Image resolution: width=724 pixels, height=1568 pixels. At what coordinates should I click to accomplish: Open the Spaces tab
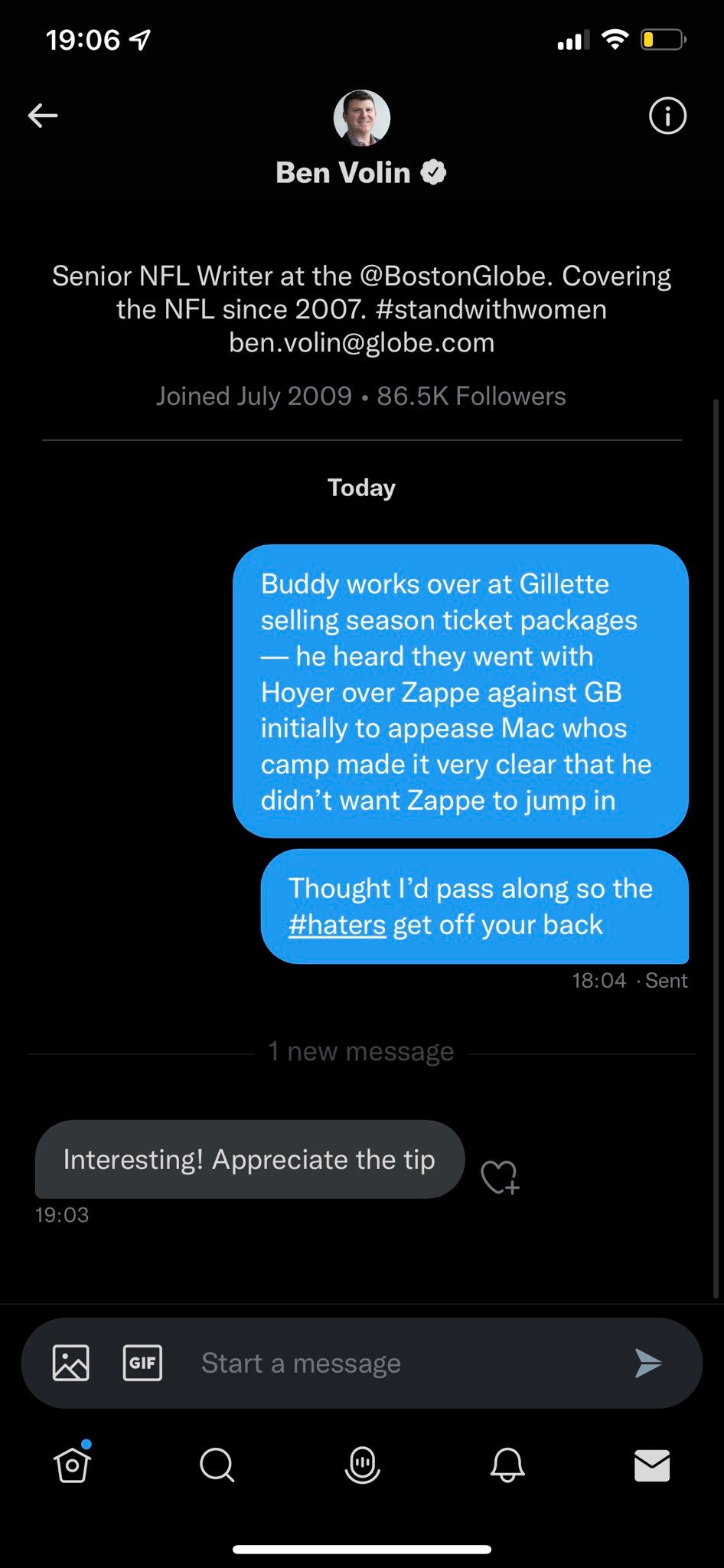pyautogui.click(x=362, y=1465)
